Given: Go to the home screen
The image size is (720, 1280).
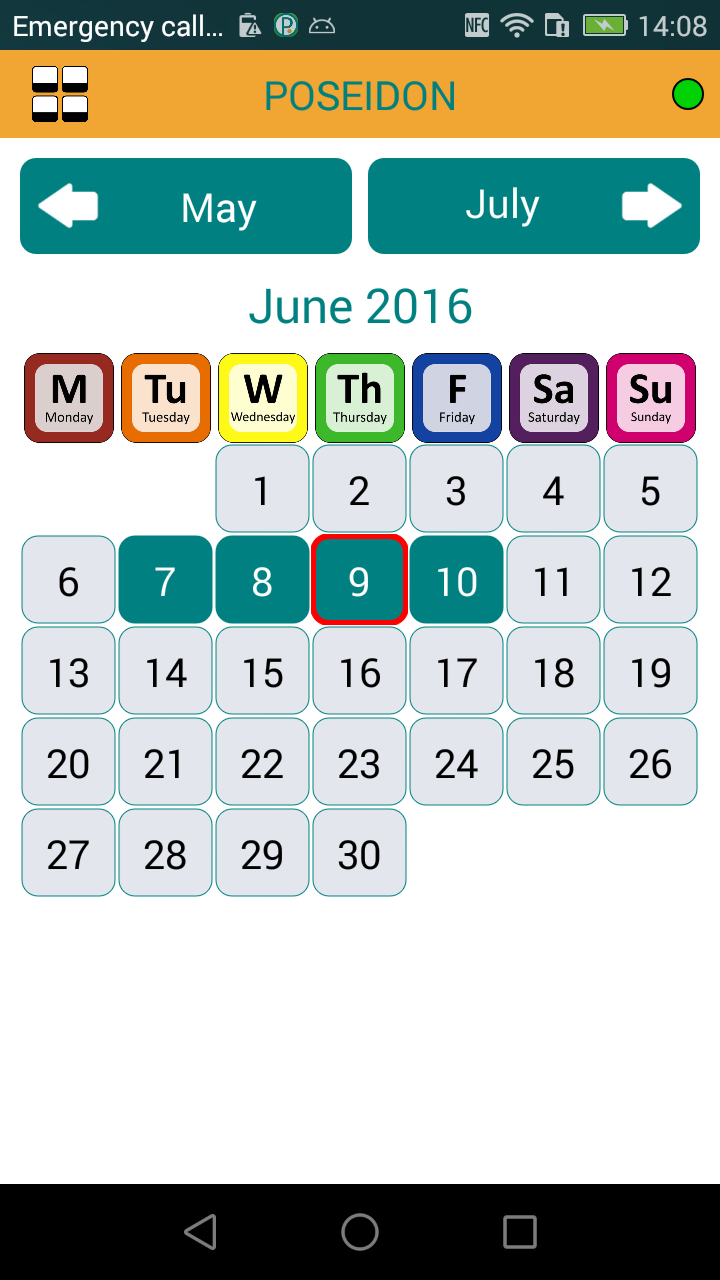Looking at the screenshot, I should 360,1232.
